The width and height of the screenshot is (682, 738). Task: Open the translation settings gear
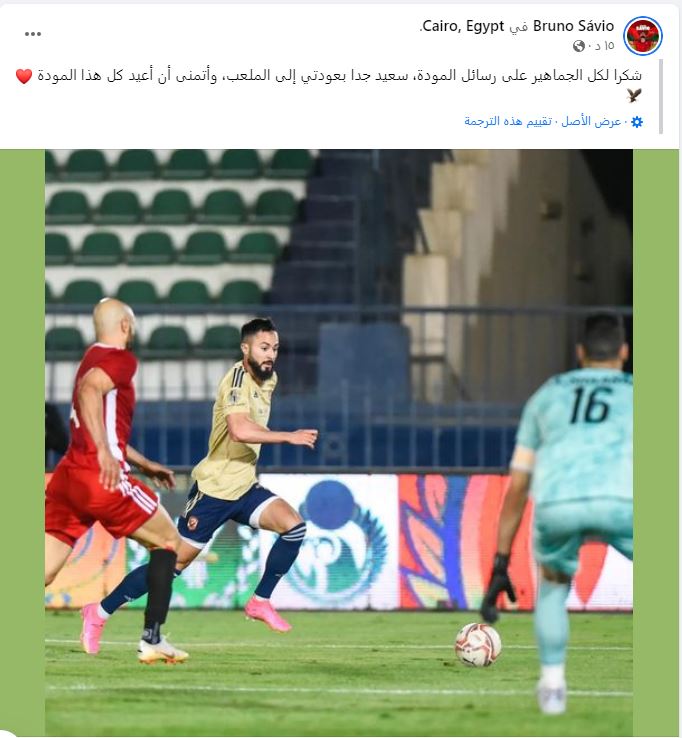pyautogui.click(x=637, y=121)
